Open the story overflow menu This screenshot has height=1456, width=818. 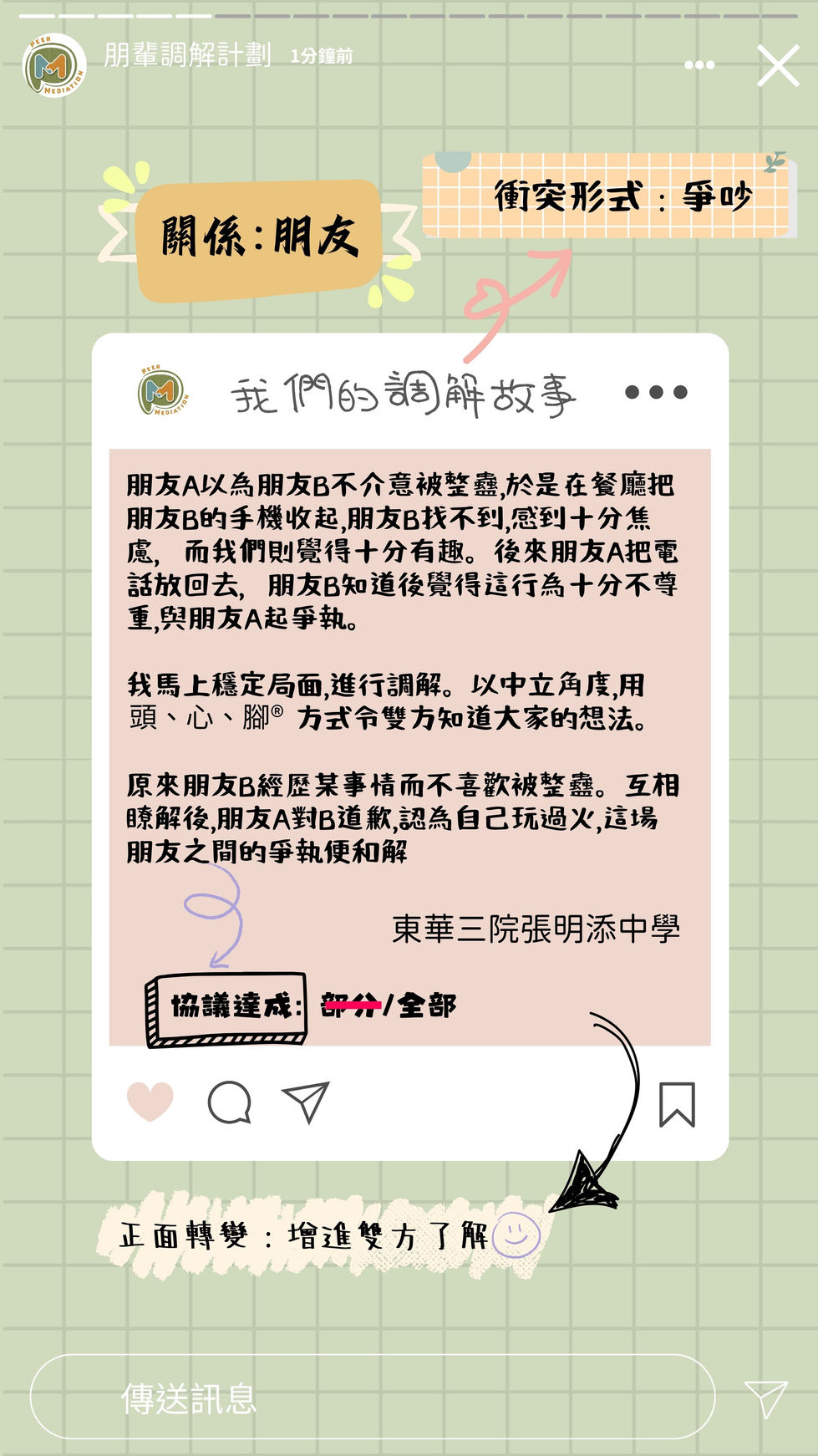pos(699,65)
